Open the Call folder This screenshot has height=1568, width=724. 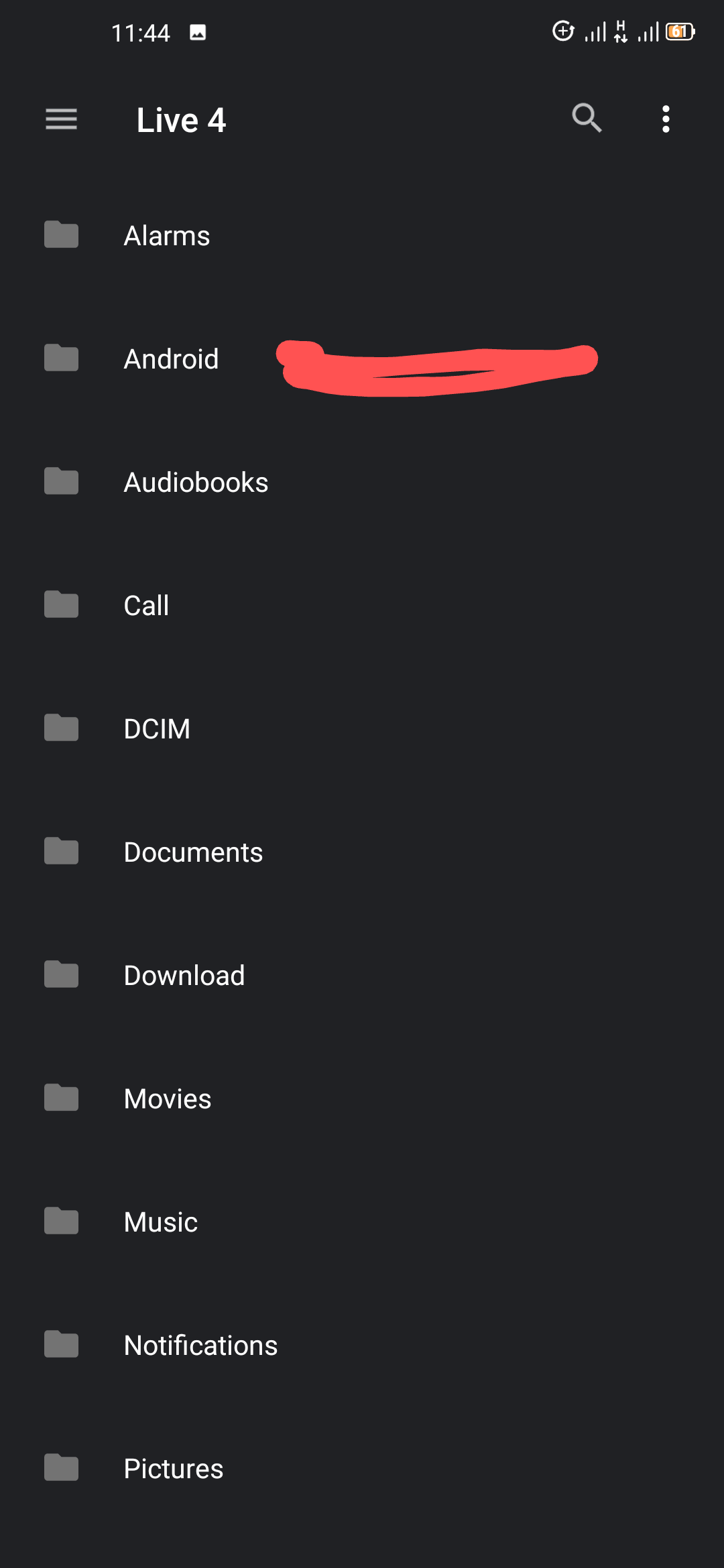(146, 606)
